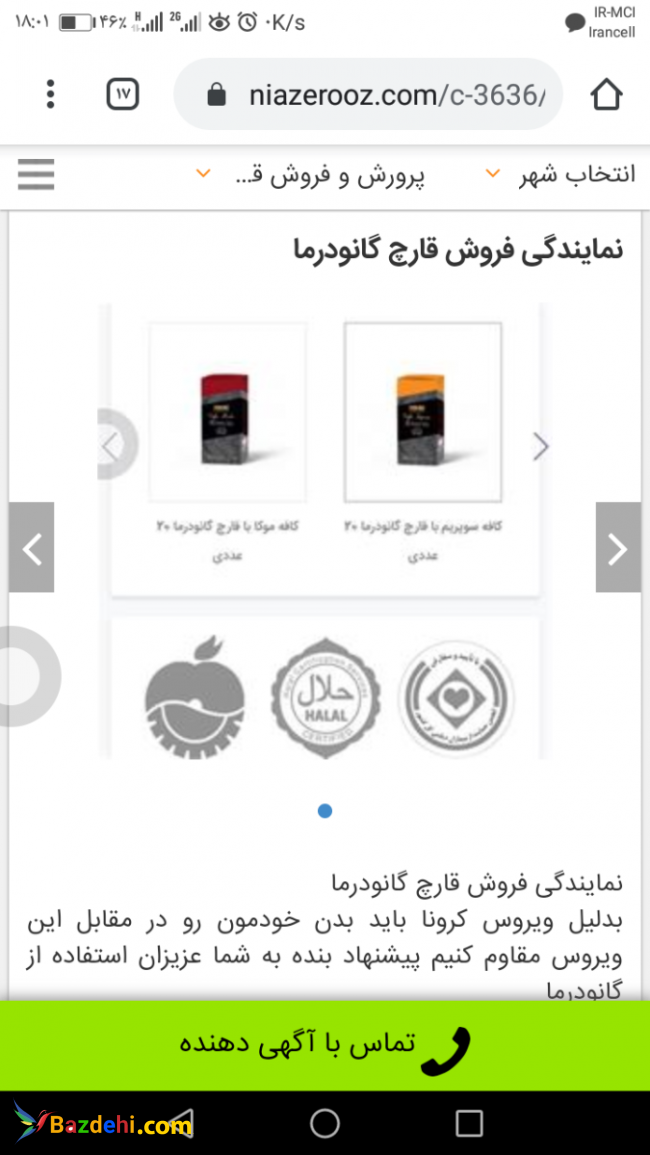
Task: Expand the انتخاب شهر city dropdown
Action: (x=562, y=175)
